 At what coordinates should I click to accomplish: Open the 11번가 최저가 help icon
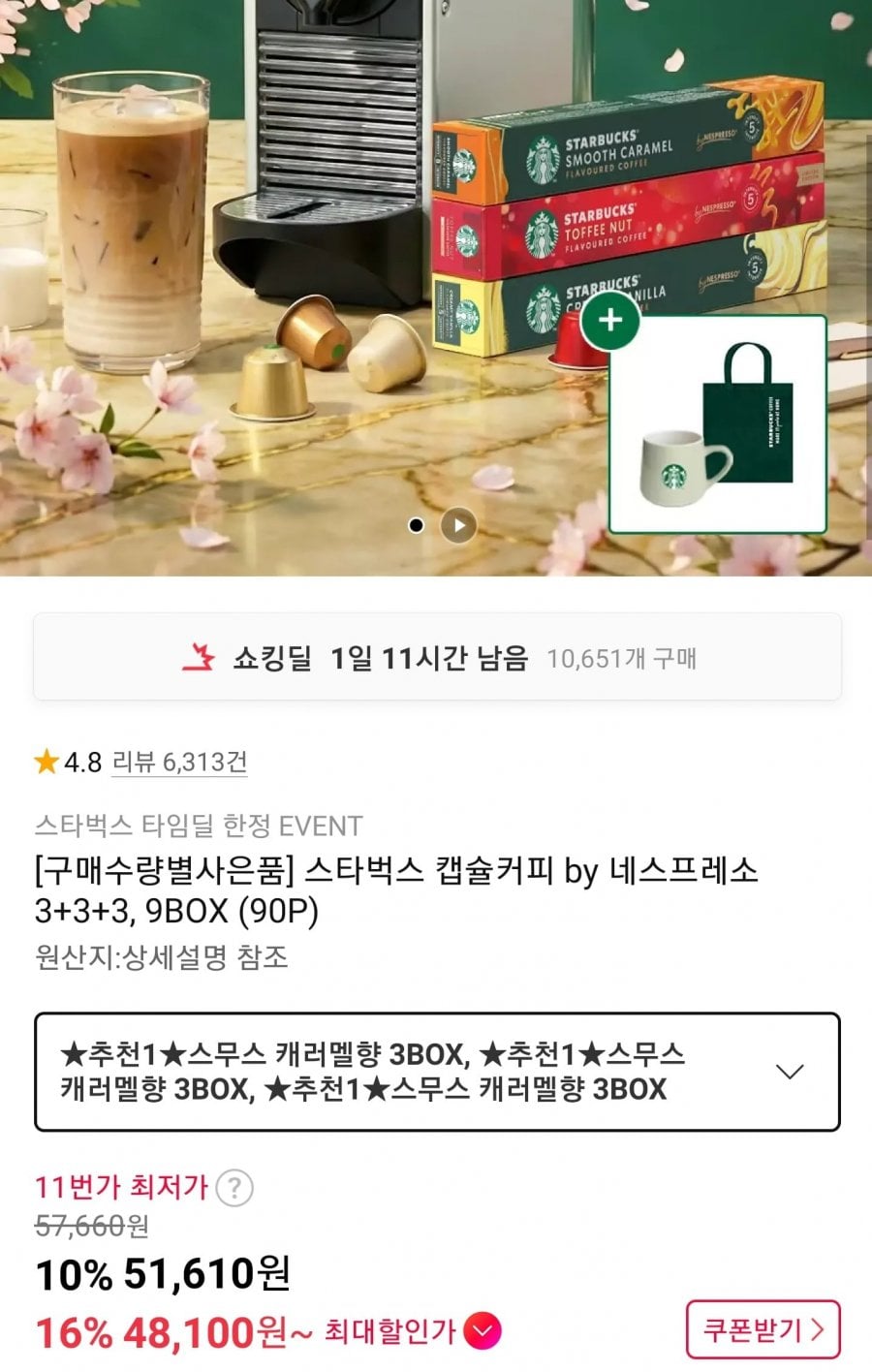click(x=234, y=1188)
